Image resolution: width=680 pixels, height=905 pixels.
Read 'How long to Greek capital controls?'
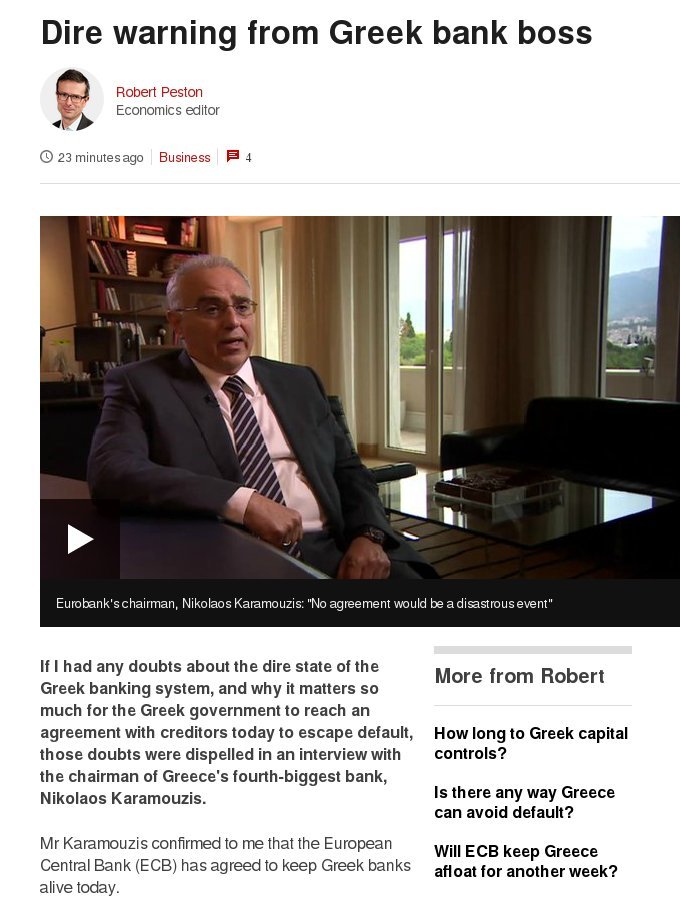[x=530, y=743]
